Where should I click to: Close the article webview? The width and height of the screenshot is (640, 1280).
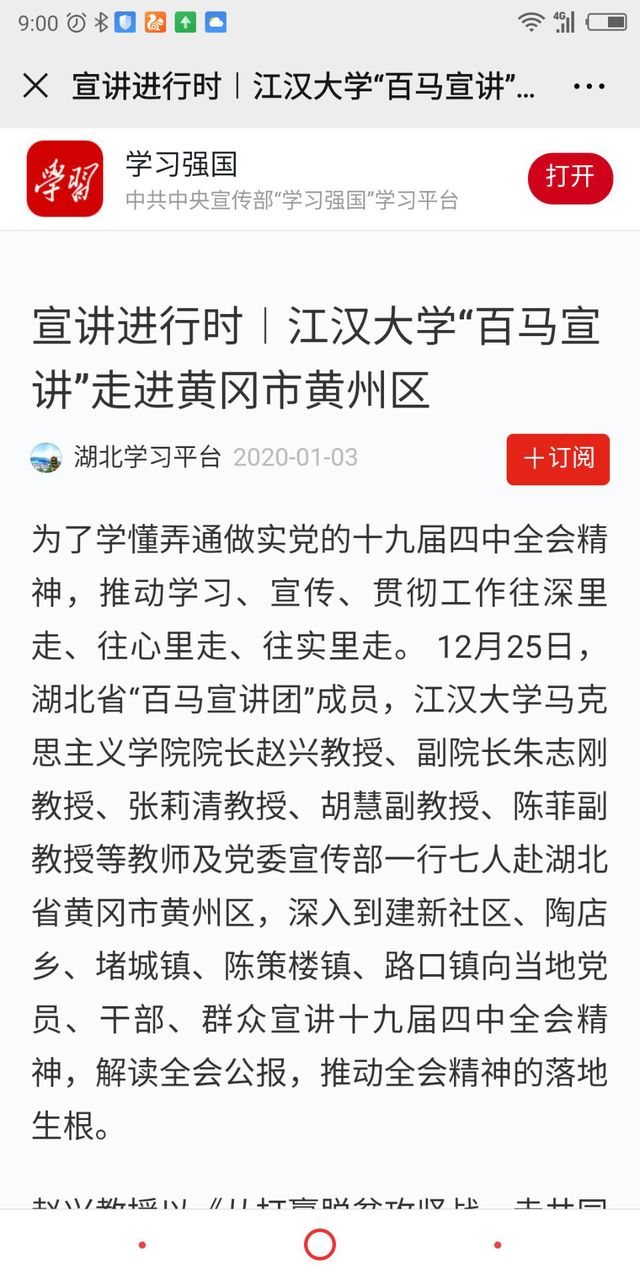[35, 86]
